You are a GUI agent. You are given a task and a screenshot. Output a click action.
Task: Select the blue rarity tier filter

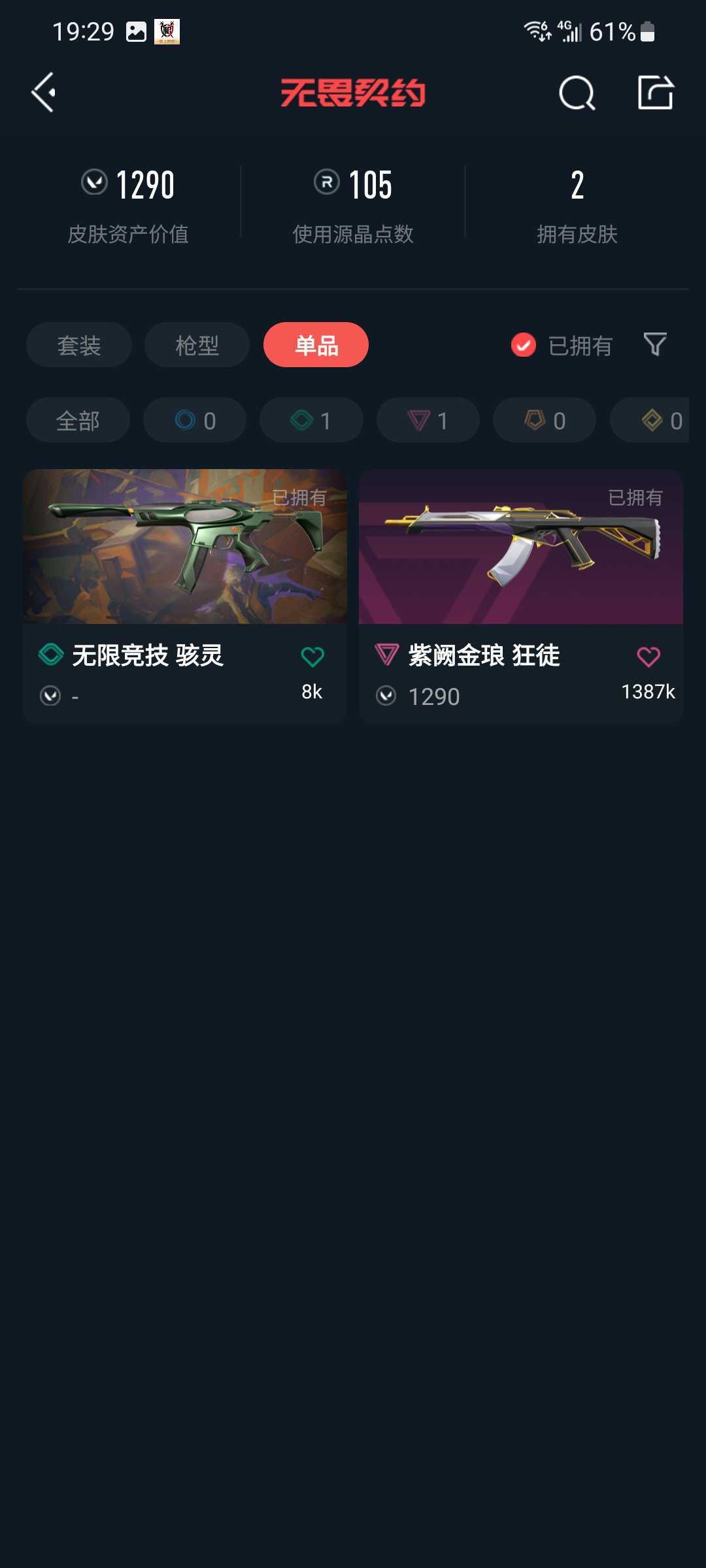point(194,420)
